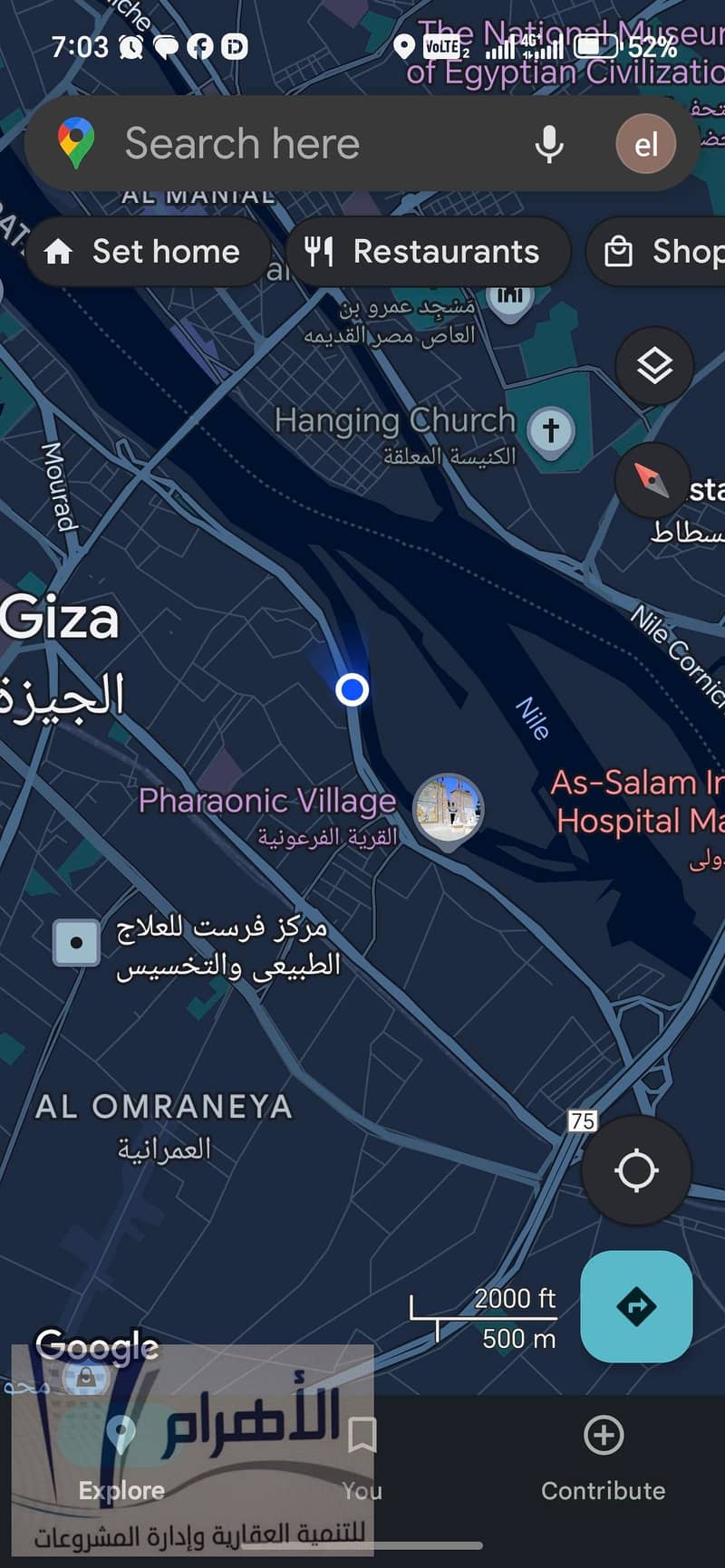
Task: Select the Restaurants chip
Action: pos(428,252)
